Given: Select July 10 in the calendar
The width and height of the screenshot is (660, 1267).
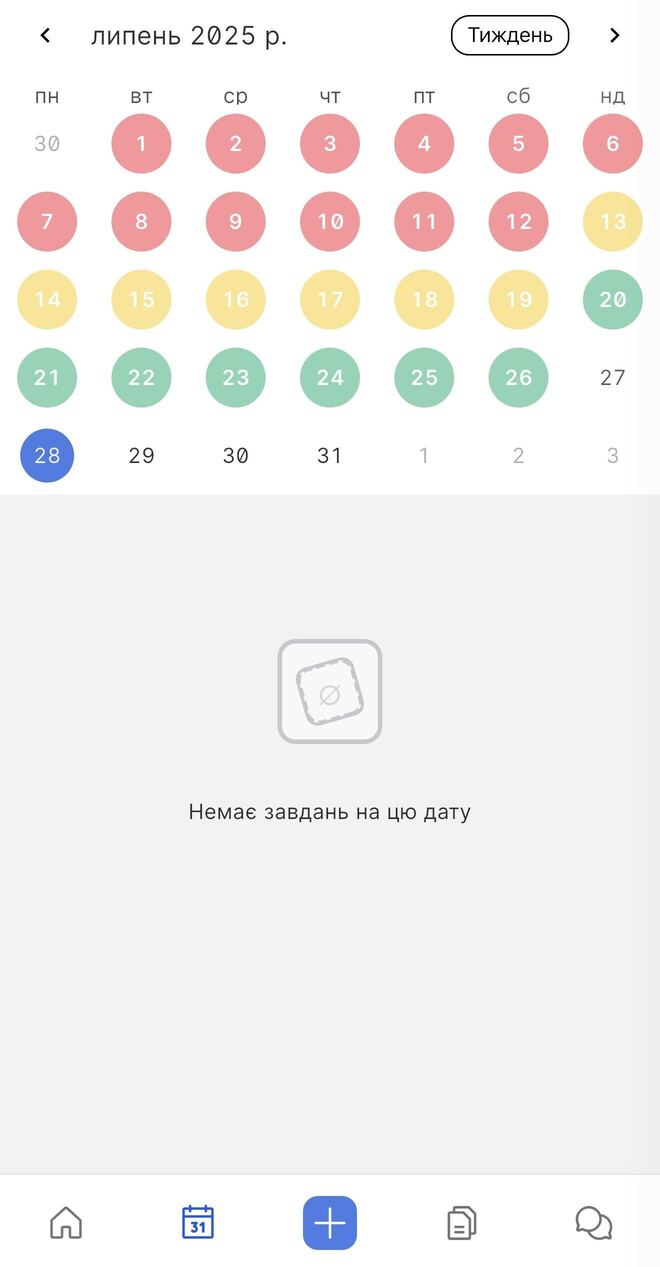Looking at the screenshot, I should pyautogui.click(x=330, y=221).
